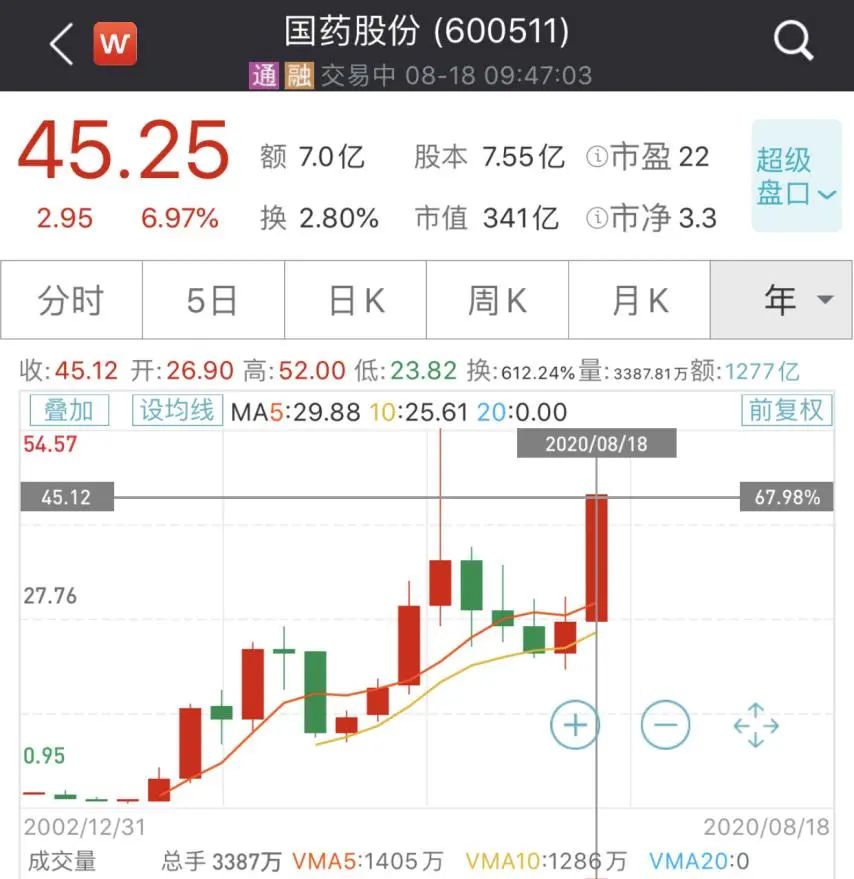The image size is (854, 879).
Task: Switch to the 分时 chart tab
Action: (71, 300)
